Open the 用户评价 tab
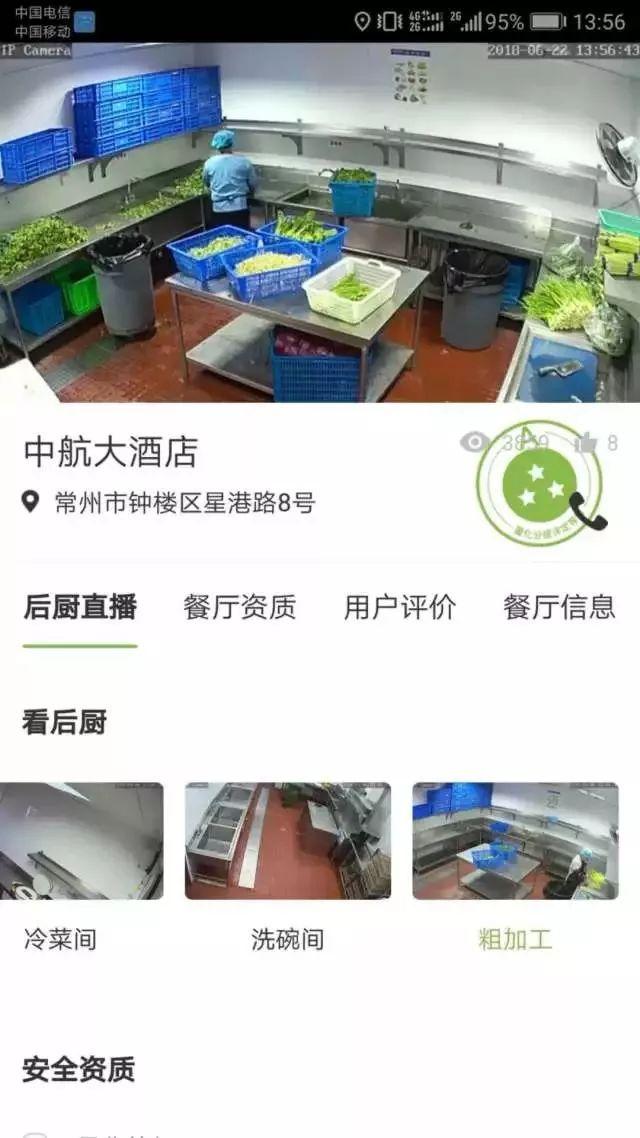 coord(400,607)
